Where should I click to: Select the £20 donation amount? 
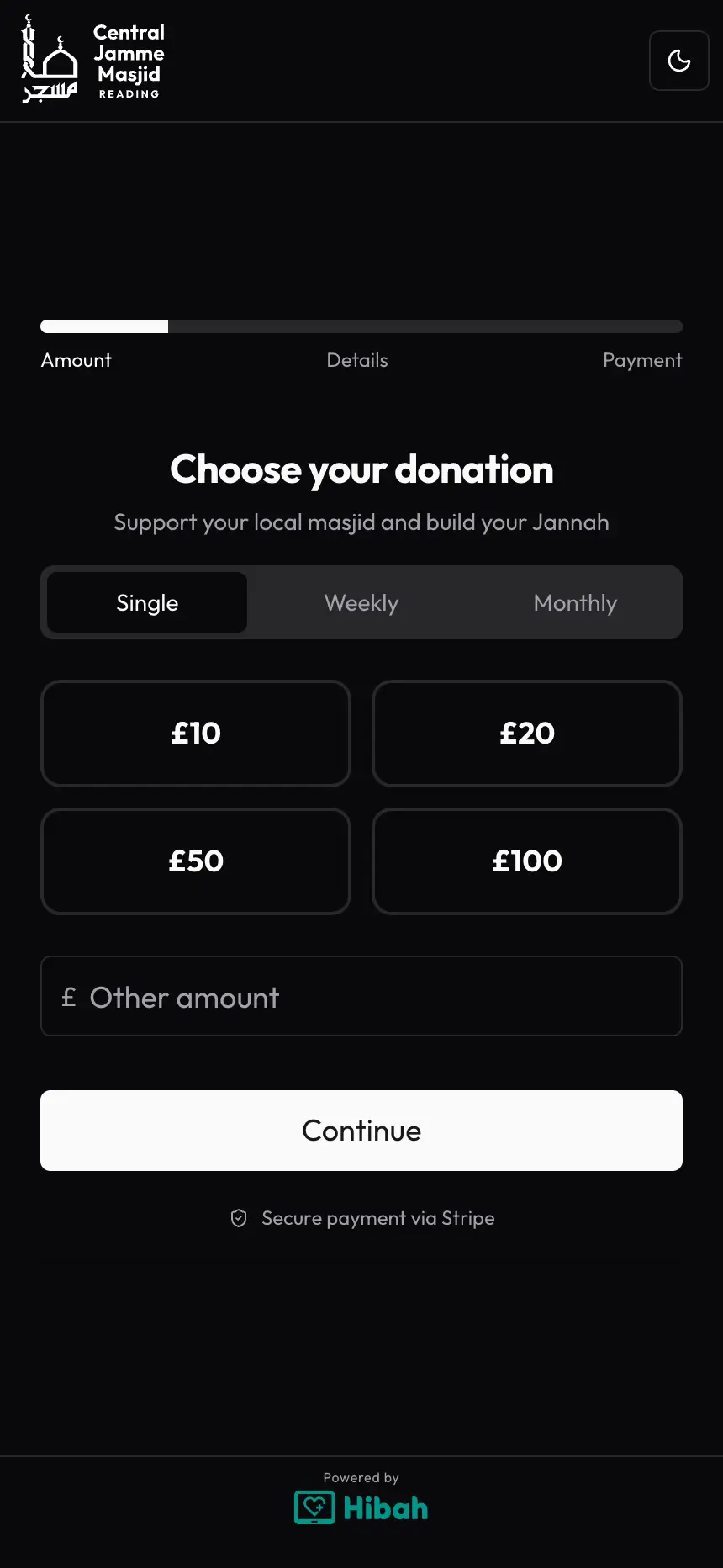[x=526, y=733]
